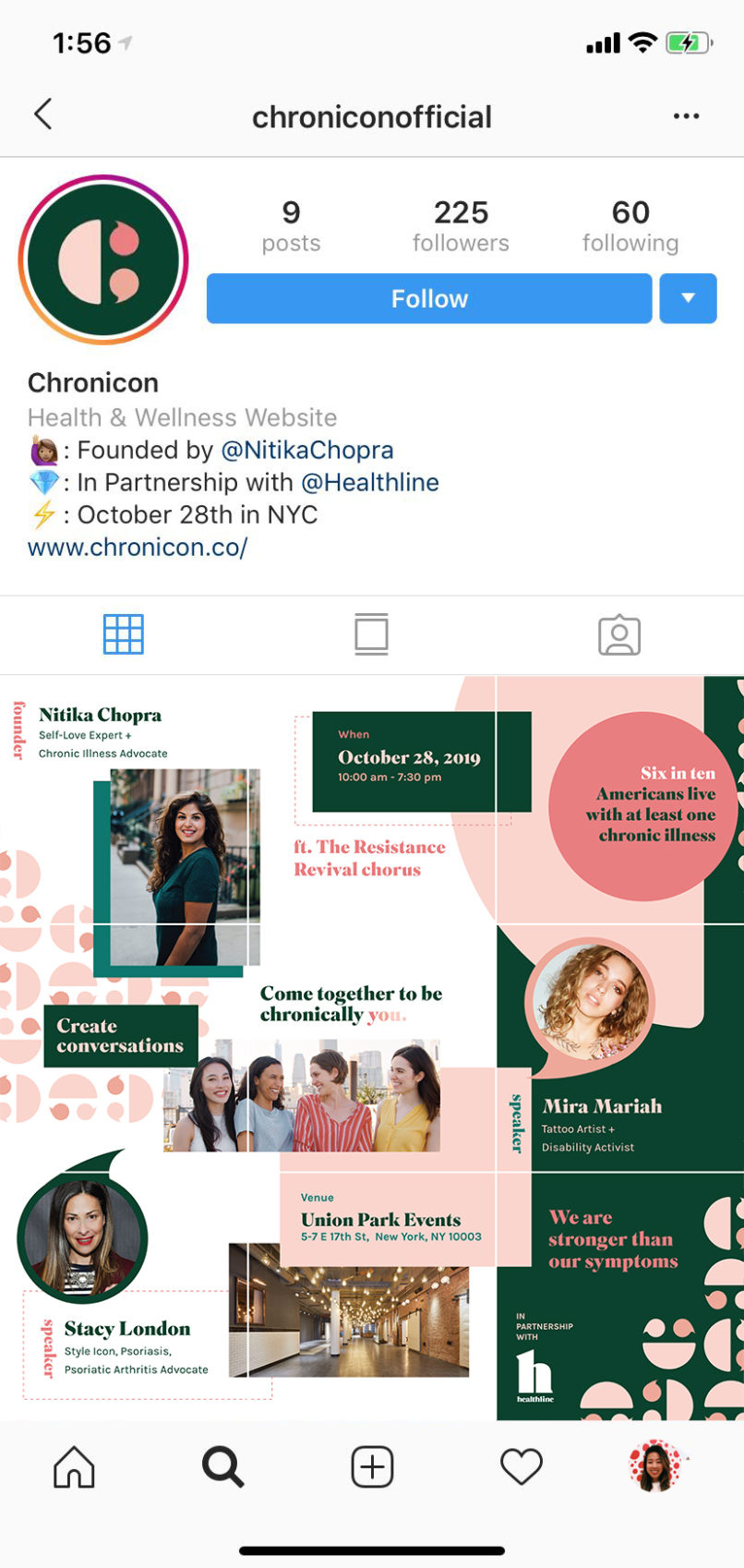Viewport: 744px width, 1568px height.
Task: Open the Nitika Chopra founder post
Action: (x=124, y=800)
